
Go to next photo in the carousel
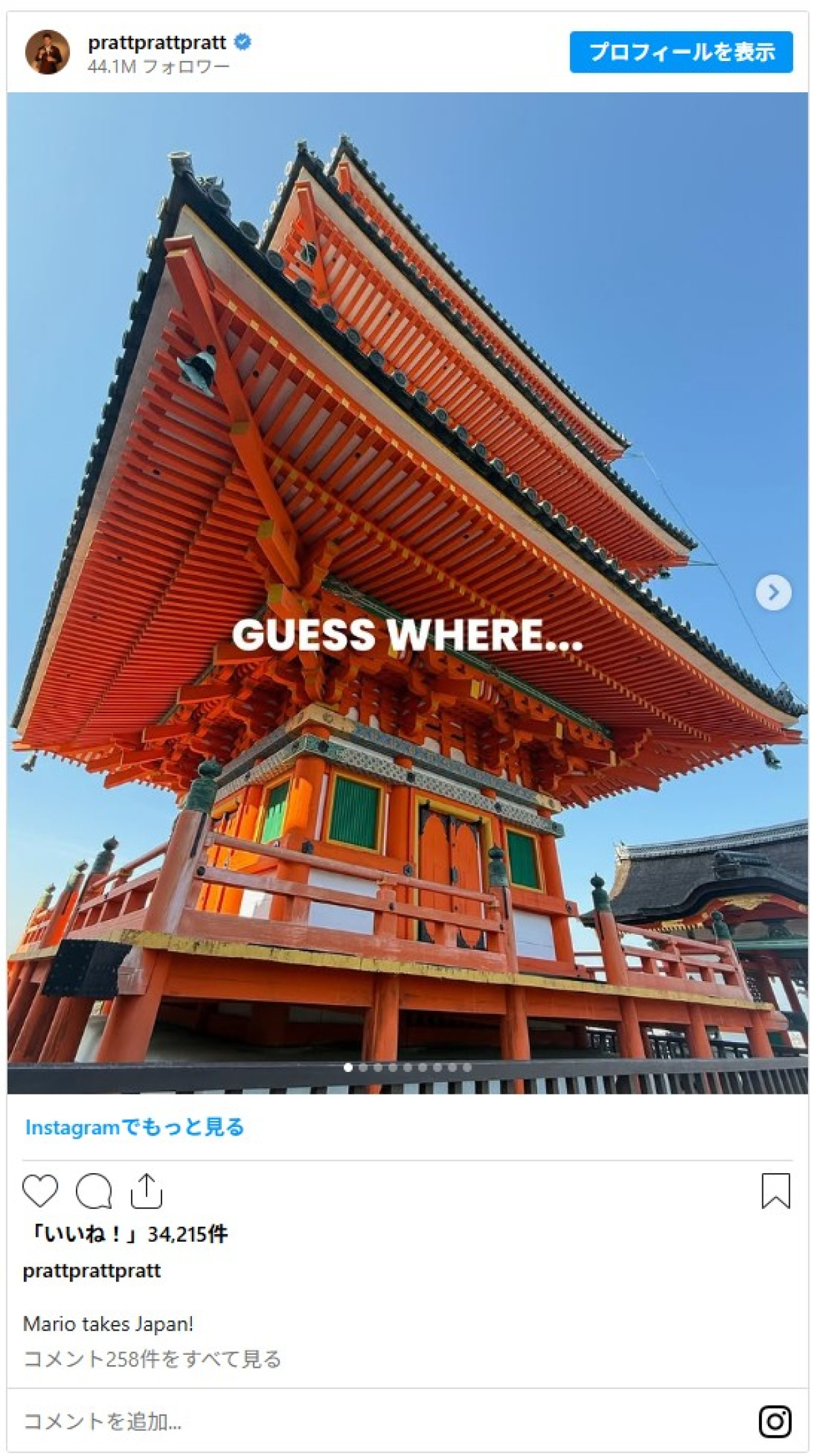773,592
